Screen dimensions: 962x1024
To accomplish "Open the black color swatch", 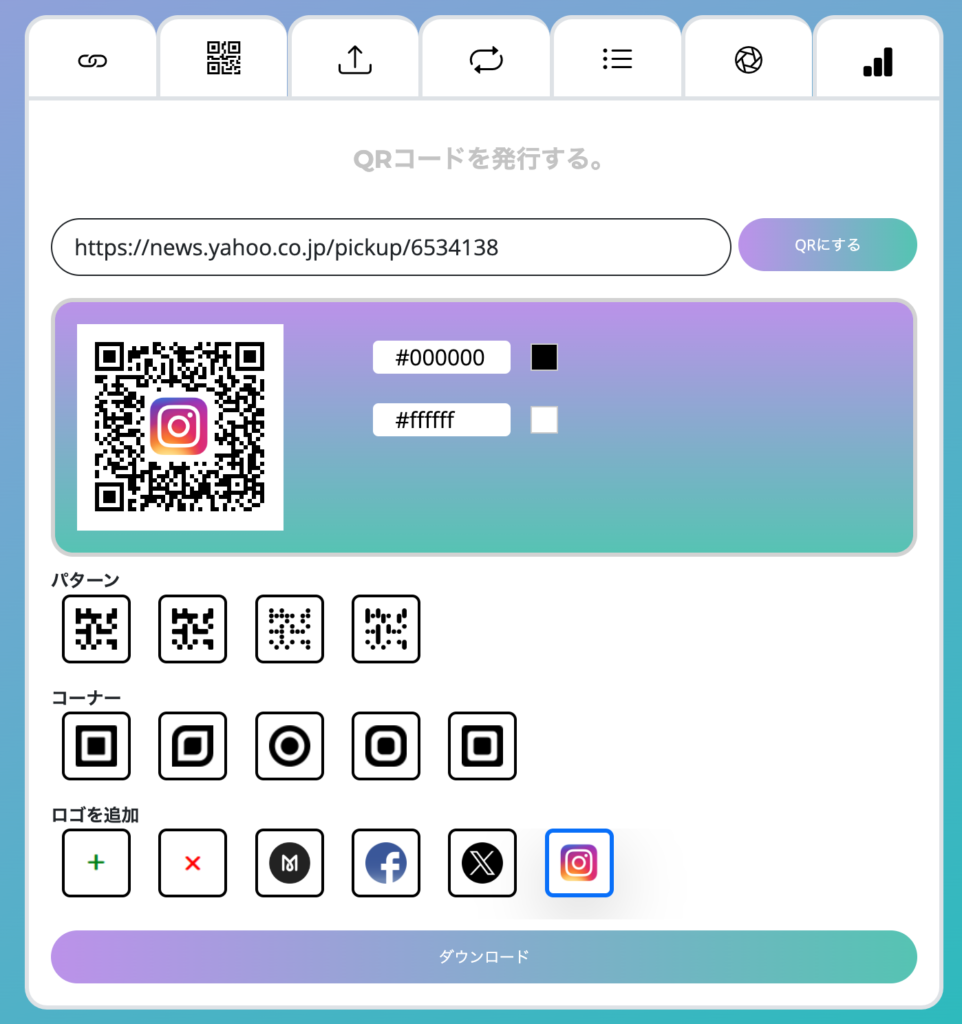I will pyautogui.click(x=544, y=357).
